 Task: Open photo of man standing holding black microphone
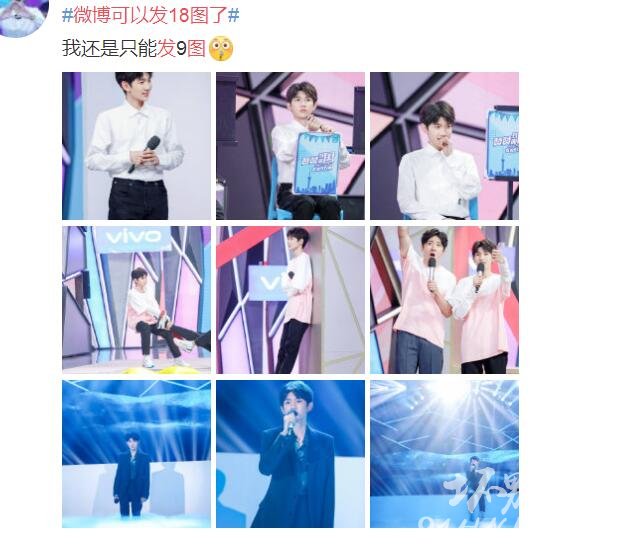point(136,146)
